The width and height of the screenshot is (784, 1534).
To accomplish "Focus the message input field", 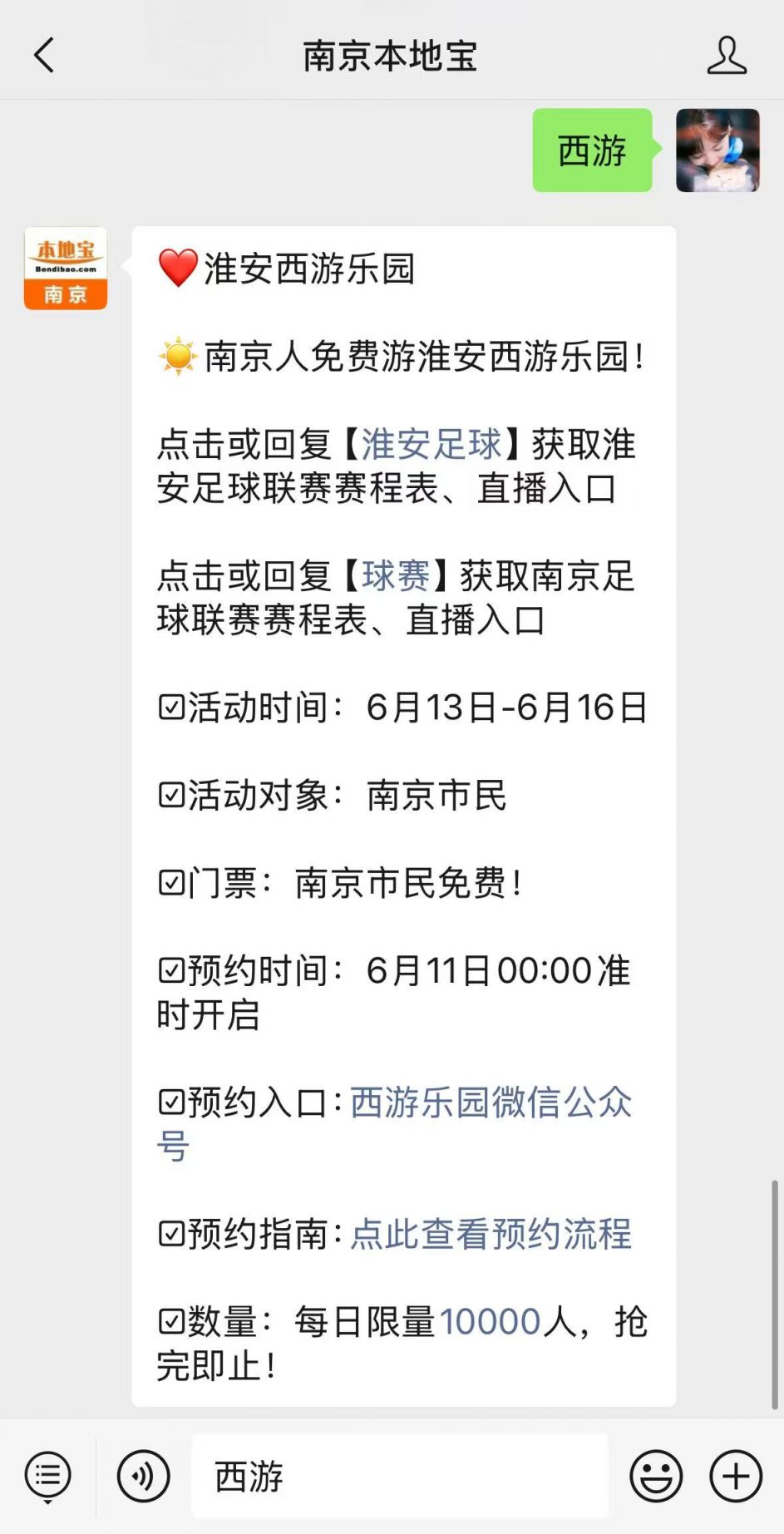I will [400, 1476].
